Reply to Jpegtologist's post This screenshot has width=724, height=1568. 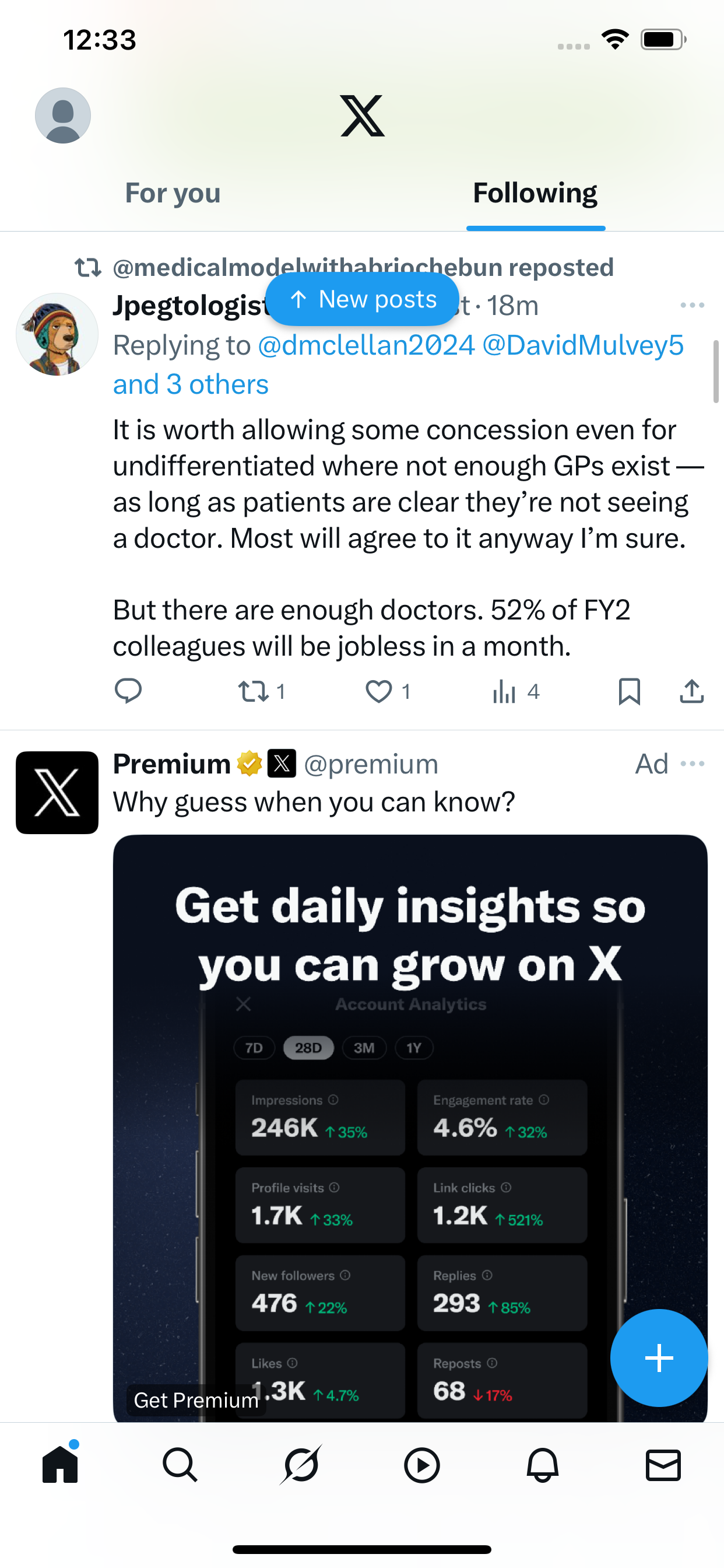pos(128,691)
